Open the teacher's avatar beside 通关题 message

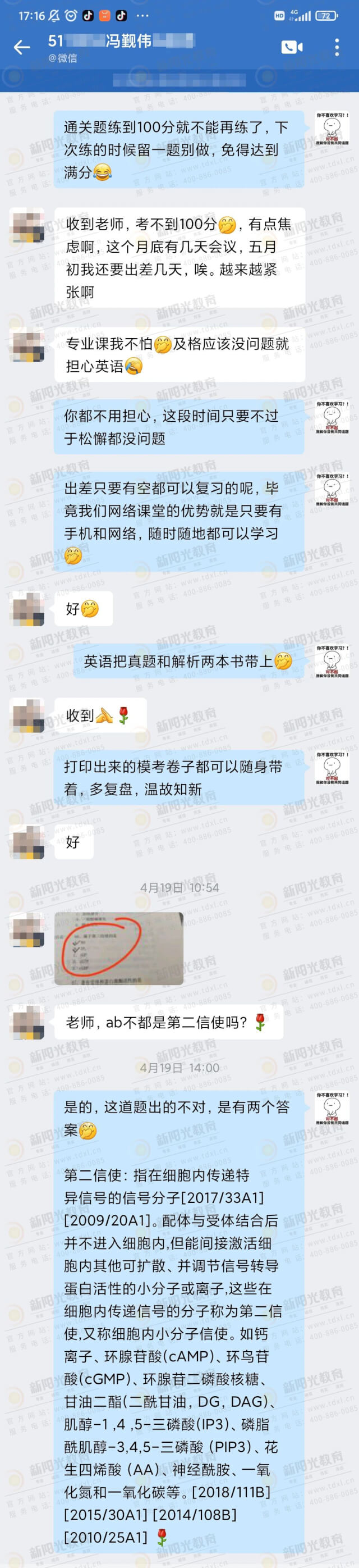click(x=332, y=129)
